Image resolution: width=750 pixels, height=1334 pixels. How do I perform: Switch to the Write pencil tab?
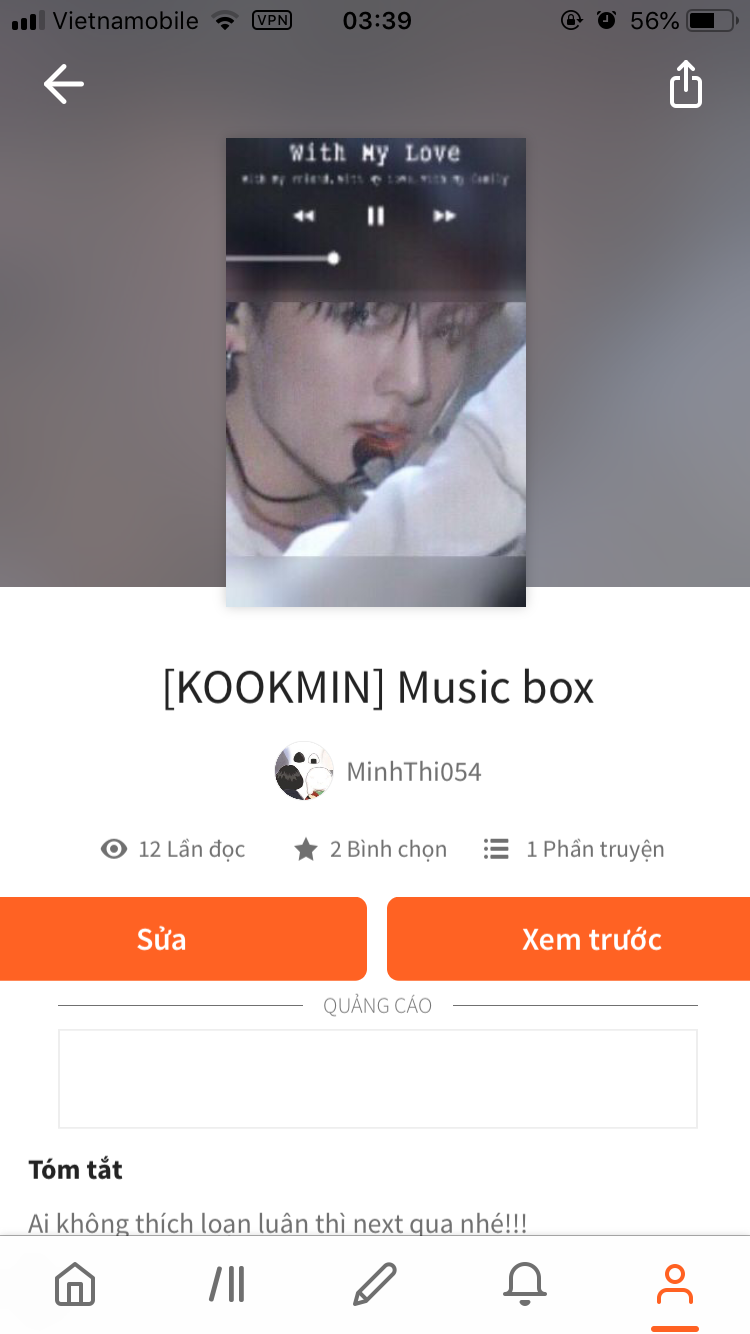point(375,1284)
